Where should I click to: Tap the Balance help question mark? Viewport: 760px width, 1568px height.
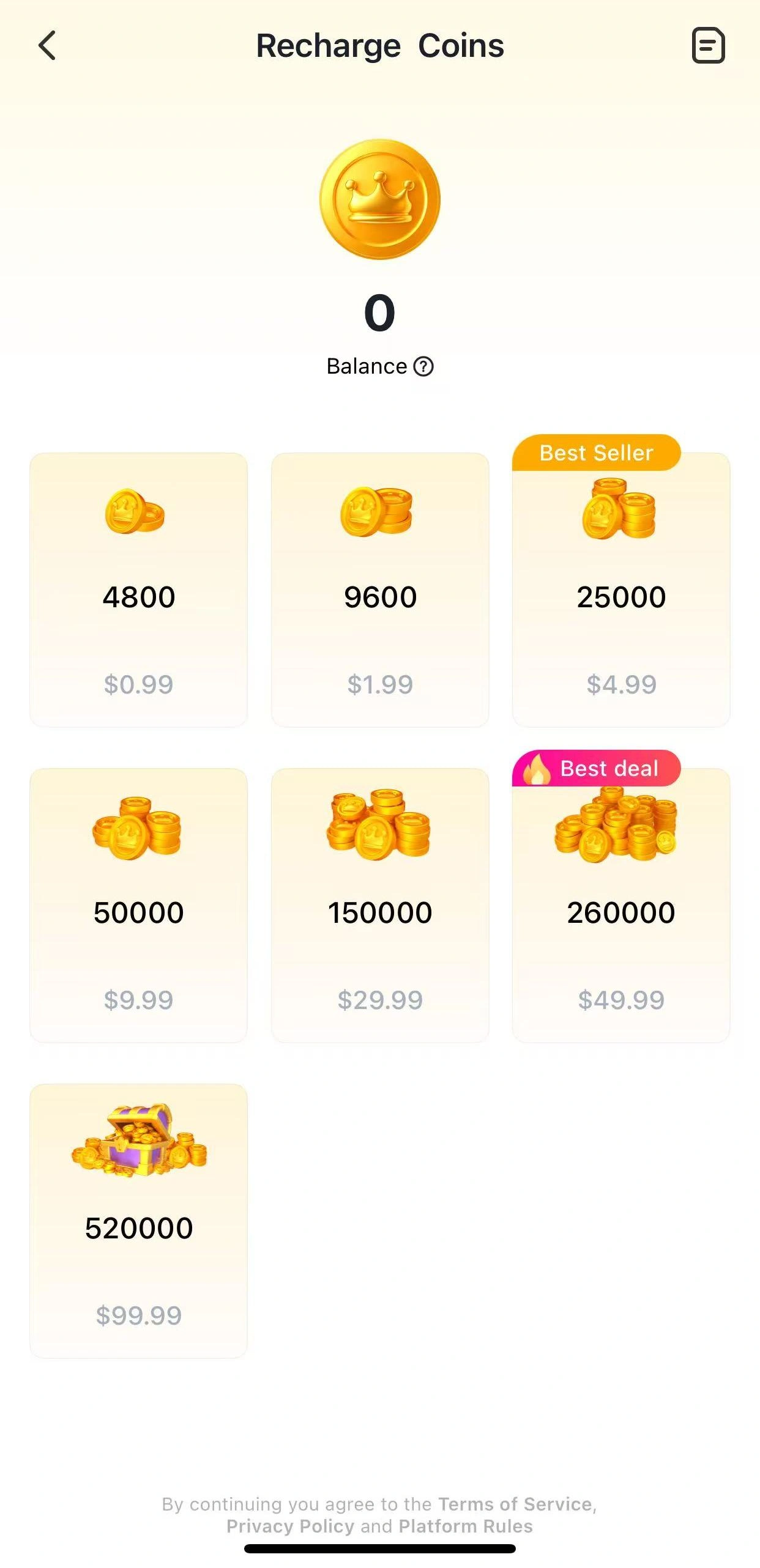coord(423,366)
